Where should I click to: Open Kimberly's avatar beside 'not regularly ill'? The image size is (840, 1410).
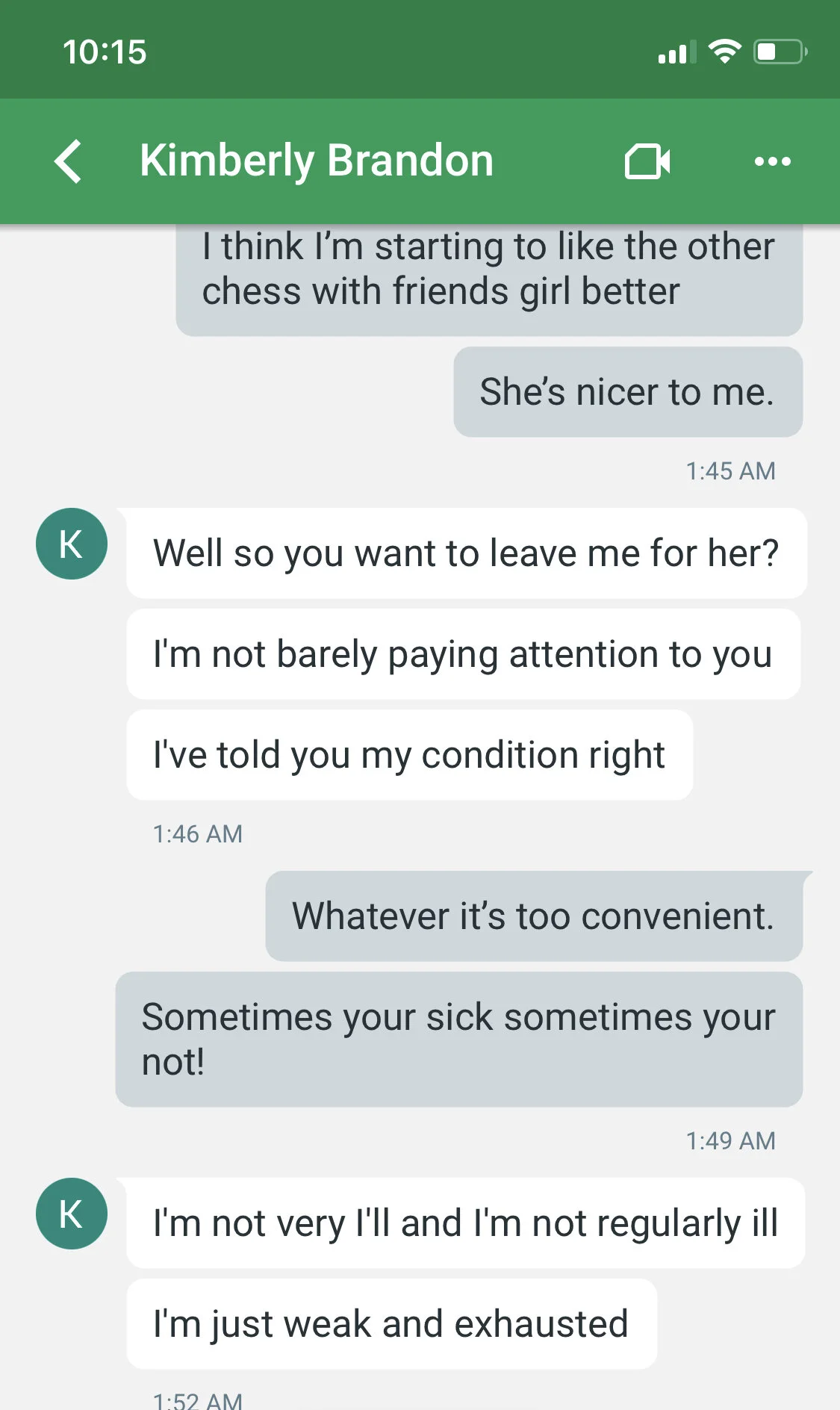click(72, 1214)
